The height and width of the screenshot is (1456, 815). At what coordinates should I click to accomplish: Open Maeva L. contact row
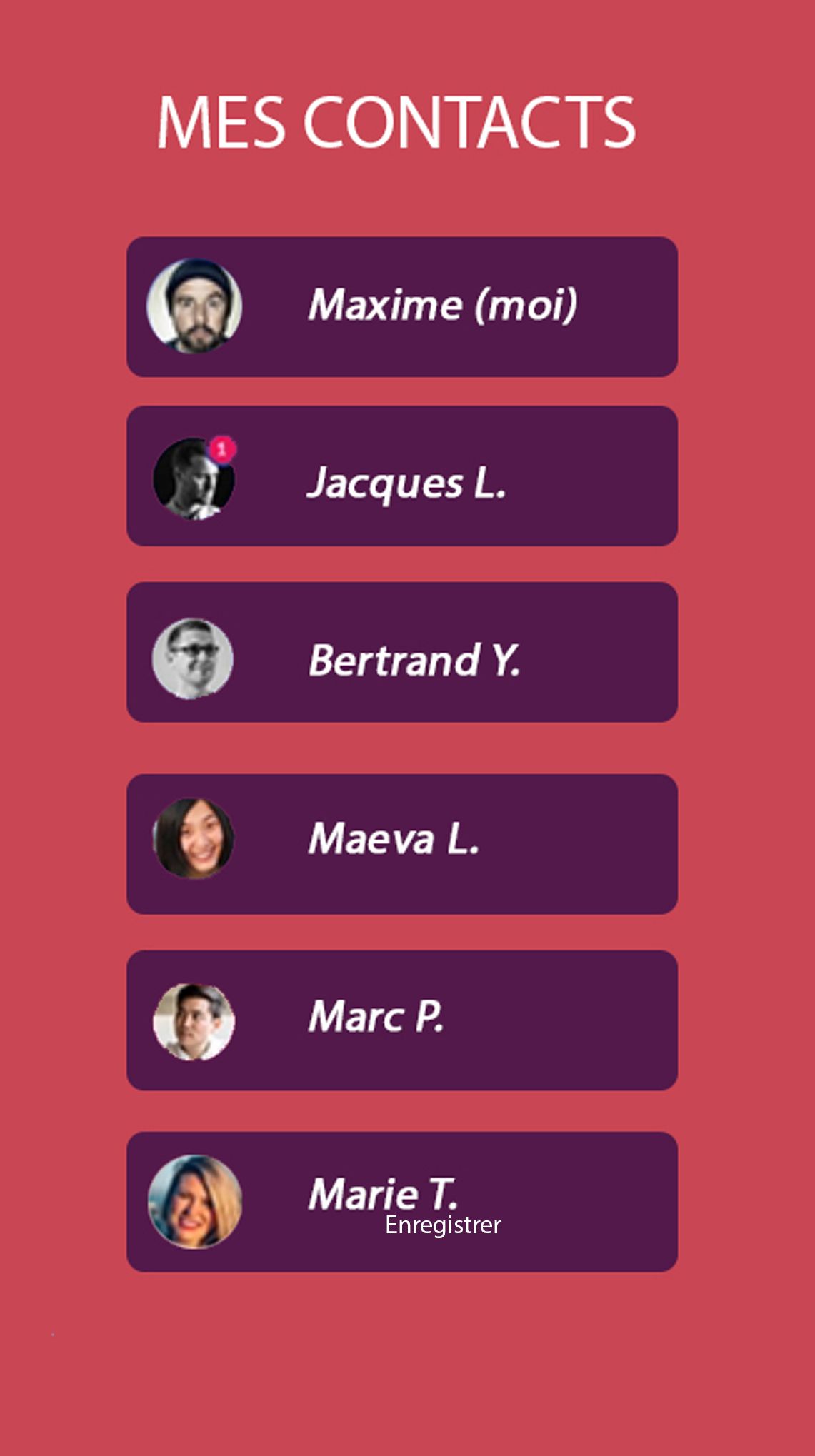pos(401,844)
